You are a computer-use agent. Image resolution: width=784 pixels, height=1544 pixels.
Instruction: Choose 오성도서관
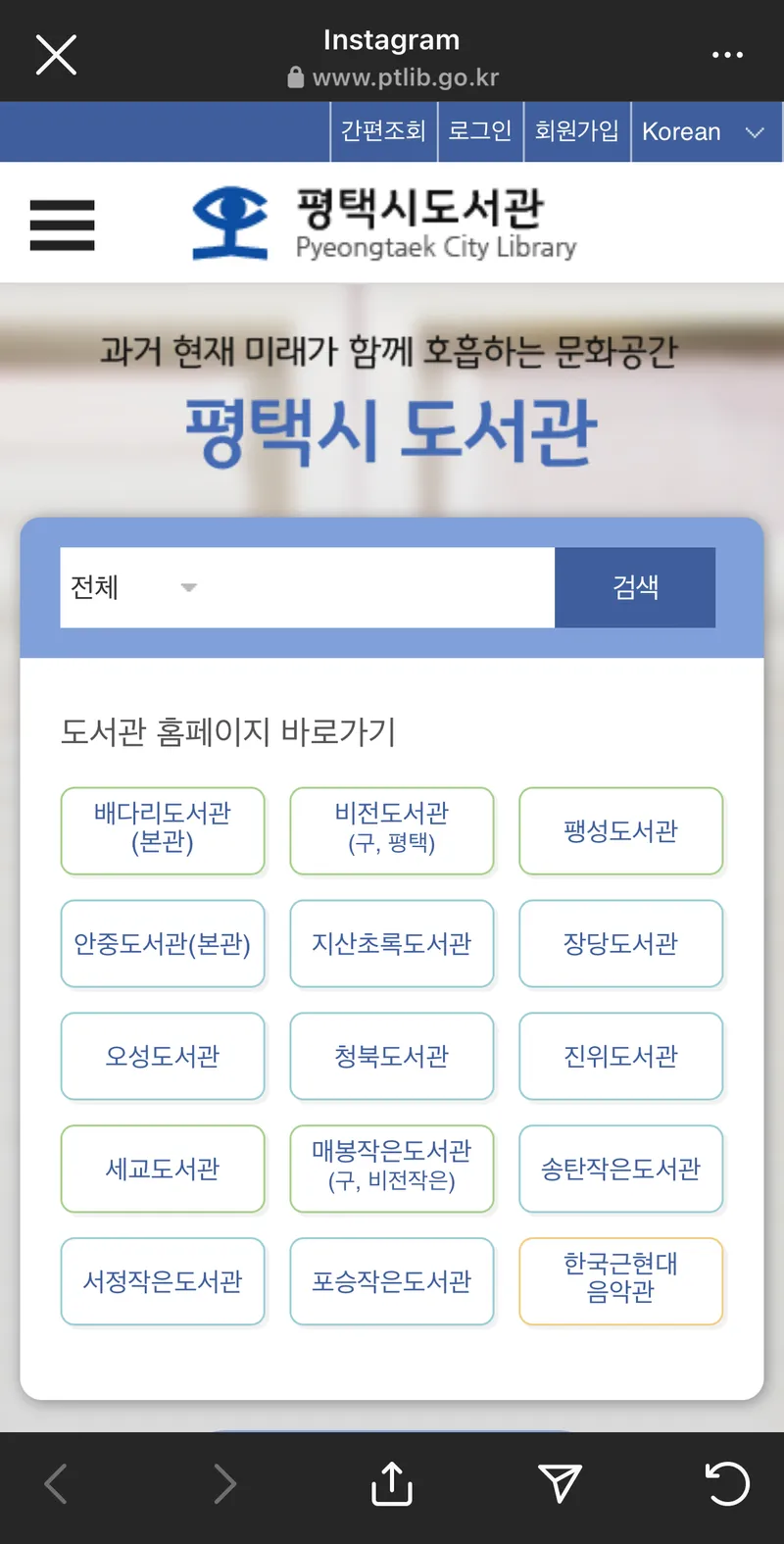point(163,1056)
